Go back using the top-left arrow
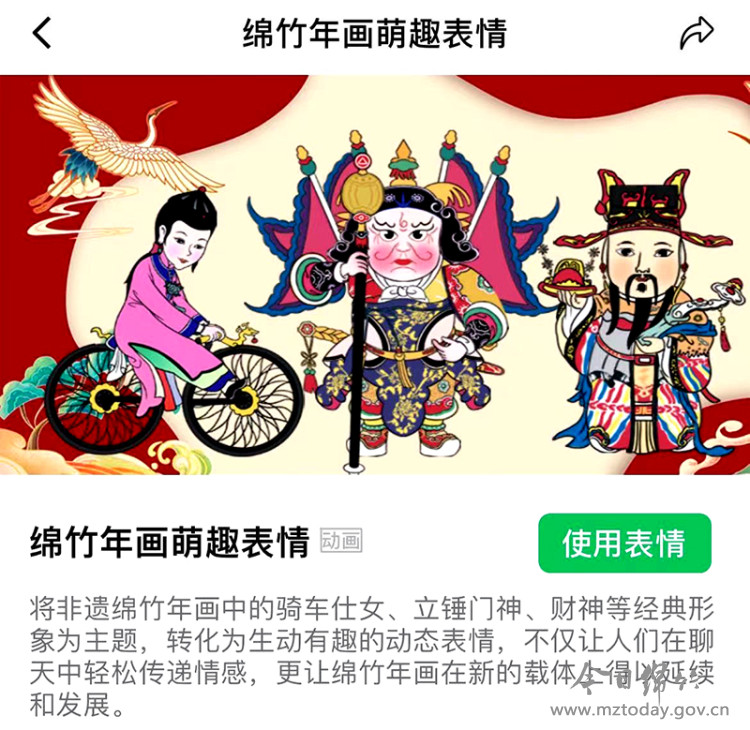This screenshot has height=730, width=750. coord(41,33)
